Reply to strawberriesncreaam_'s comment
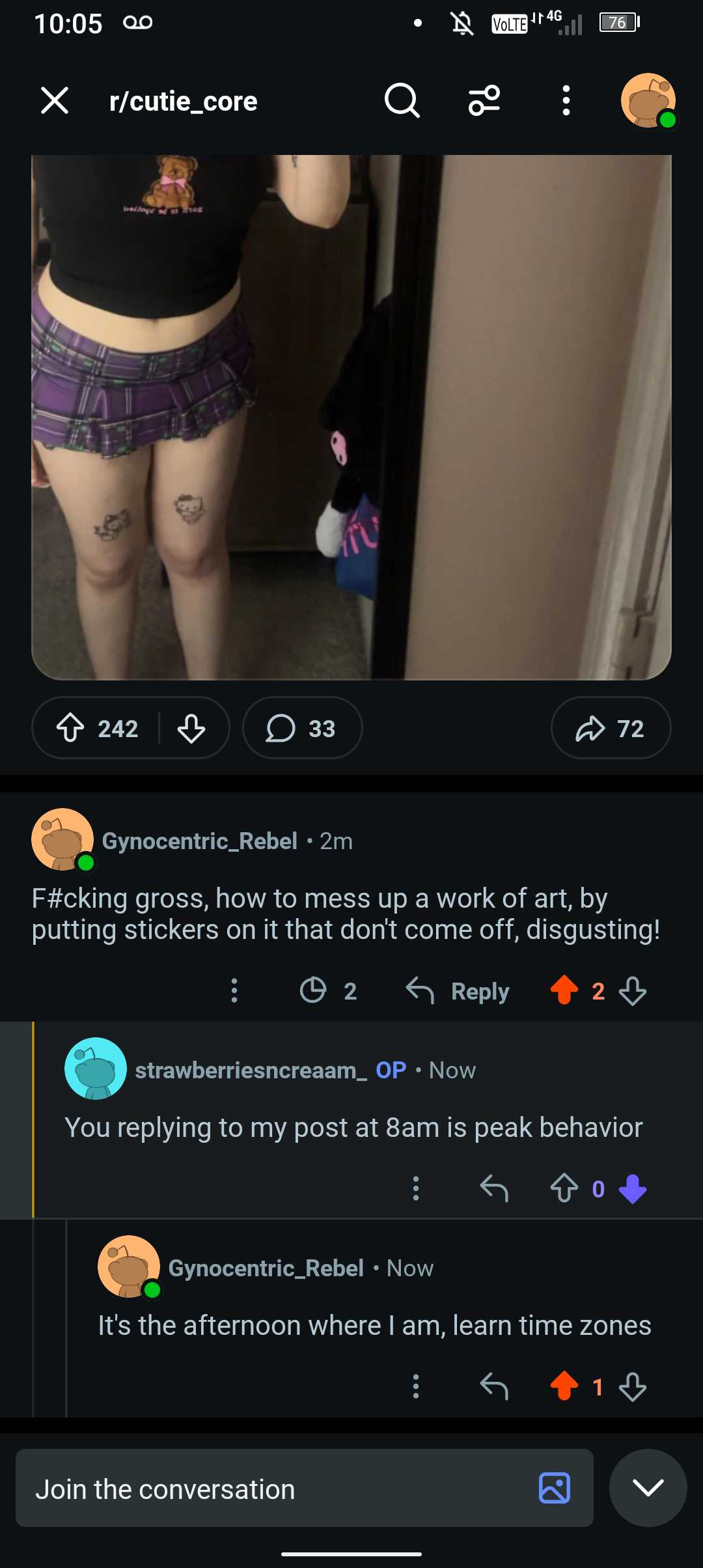 coord(494,1189)
